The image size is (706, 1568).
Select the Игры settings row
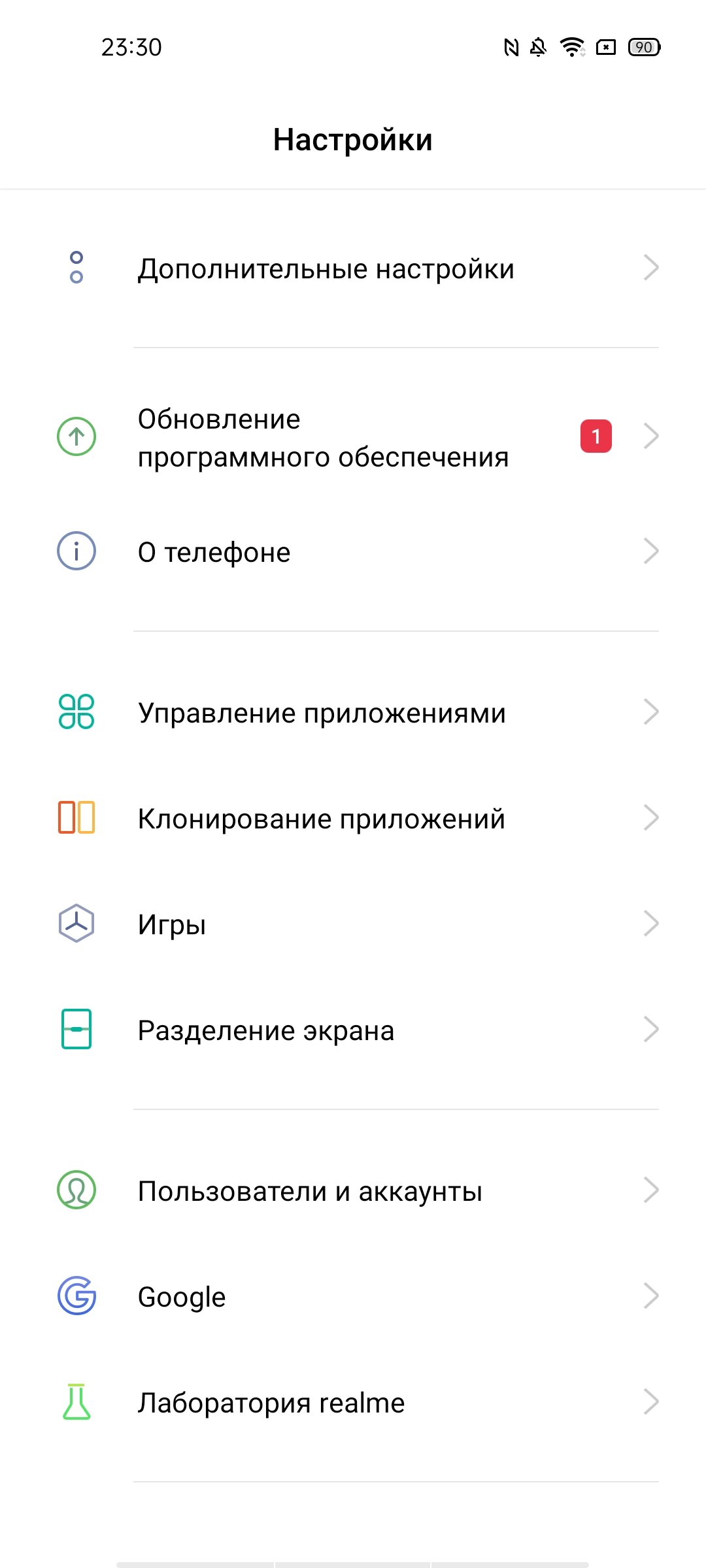pyautogui.click(x=353, y=924)
